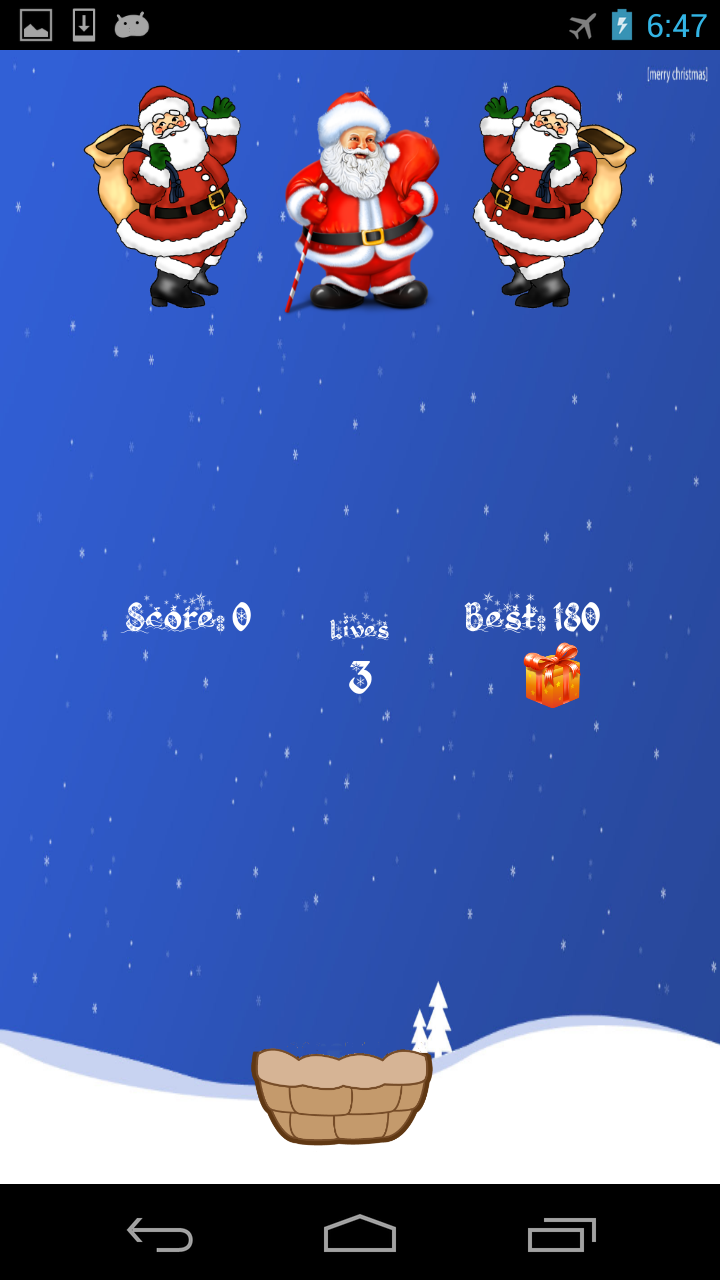Screen dimensions: 720x1280
Task: Return to the home screen
Action: pyautogui.click(x=360, y=1234)
